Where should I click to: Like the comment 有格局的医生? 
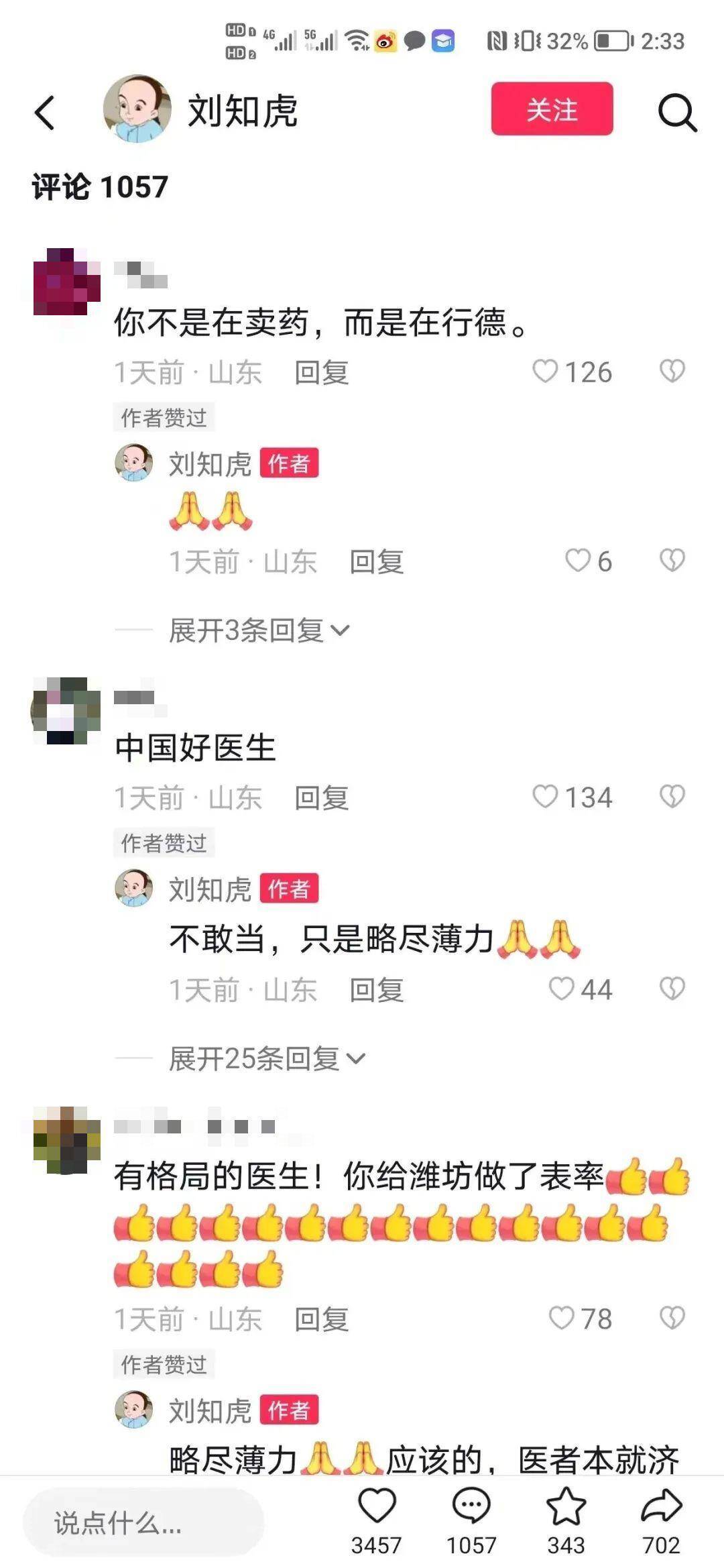tap(561, 1318)
